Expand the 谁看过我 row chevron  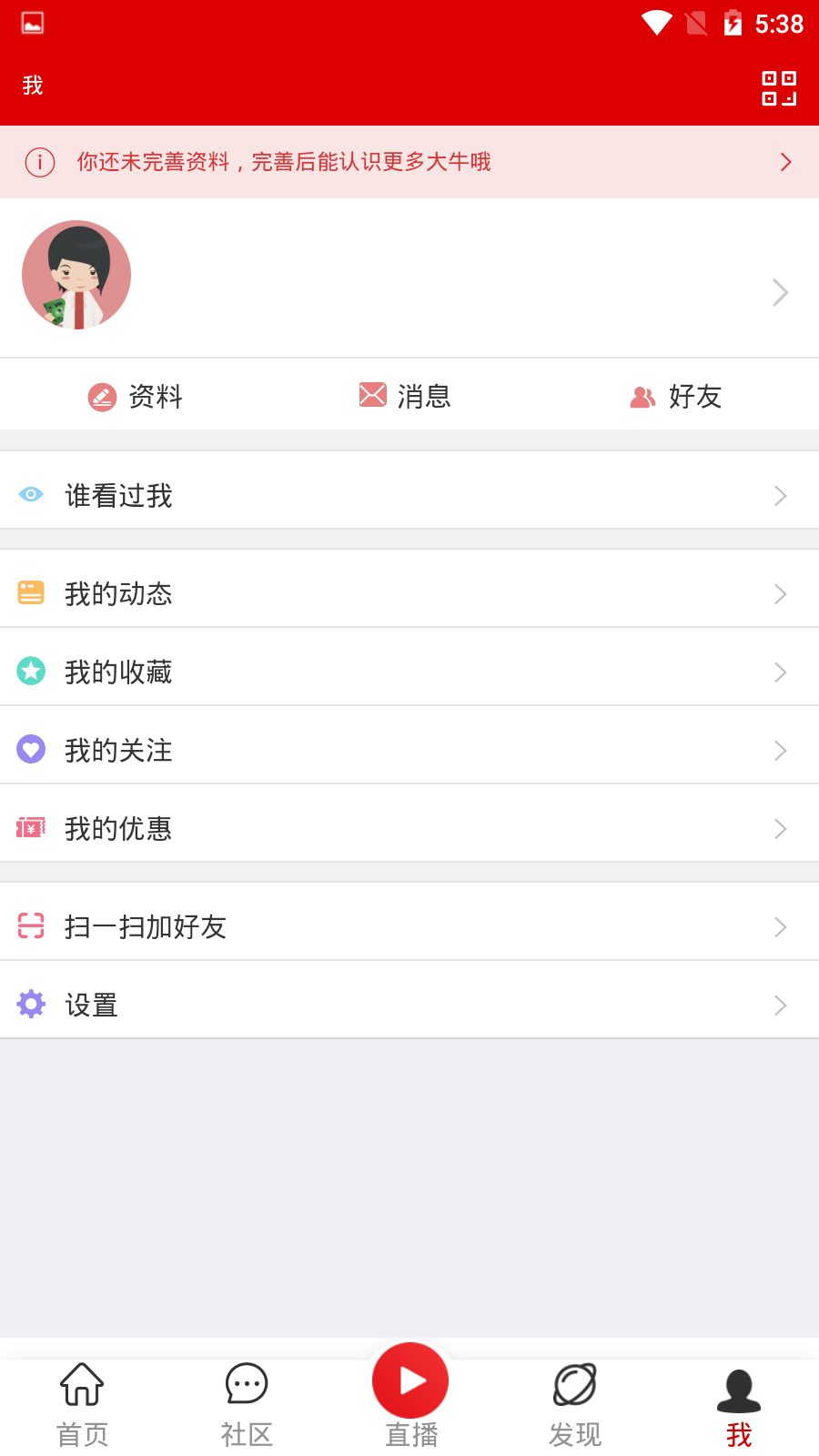click(779, 496)
